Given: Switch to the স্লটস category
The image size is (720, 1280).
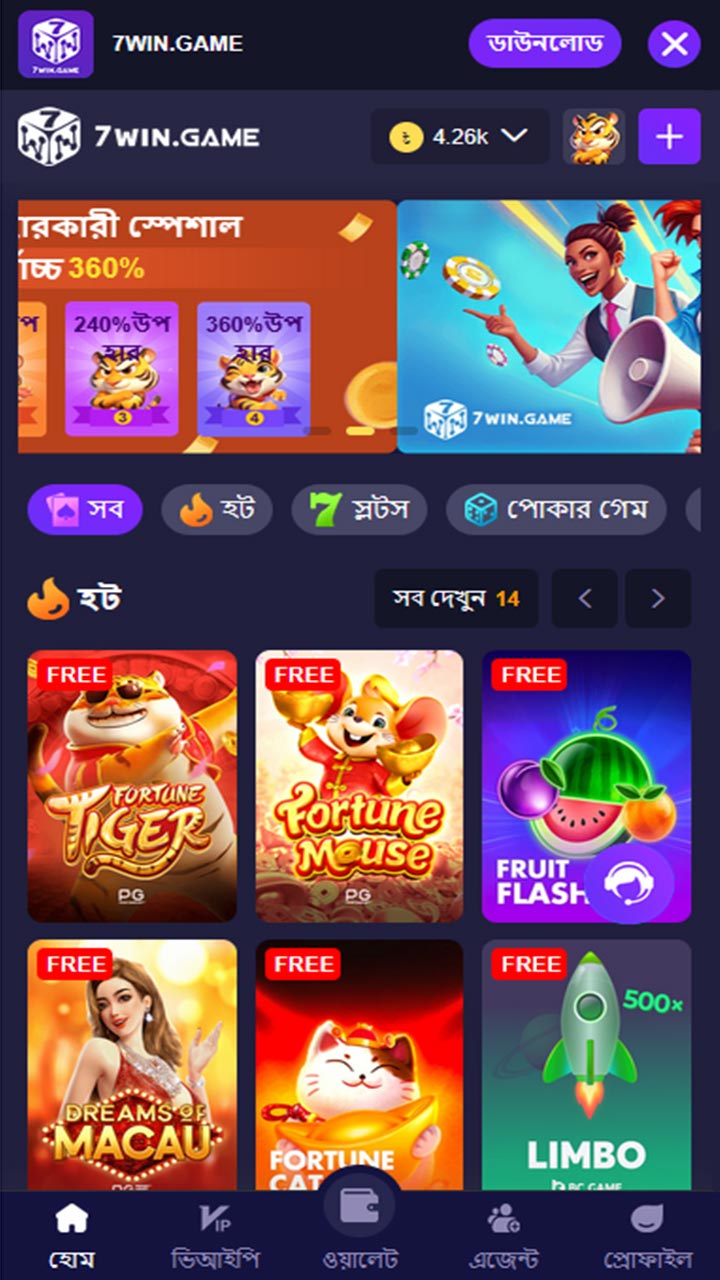Looking at the screenshot, I should click(x=359, y=510).
